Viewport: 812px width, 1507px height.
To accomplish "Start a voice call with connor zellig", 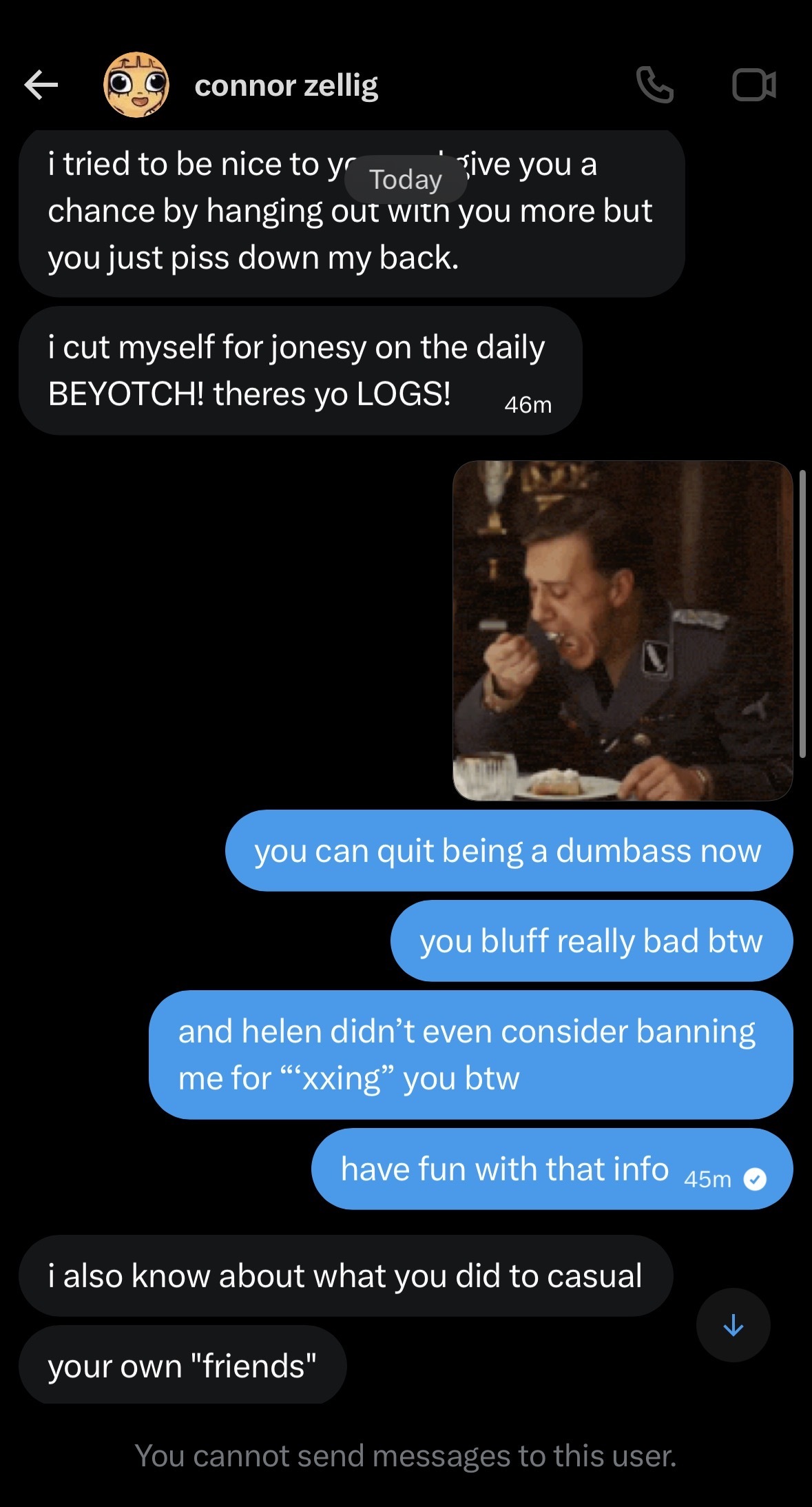I will [x=654, y=85].
